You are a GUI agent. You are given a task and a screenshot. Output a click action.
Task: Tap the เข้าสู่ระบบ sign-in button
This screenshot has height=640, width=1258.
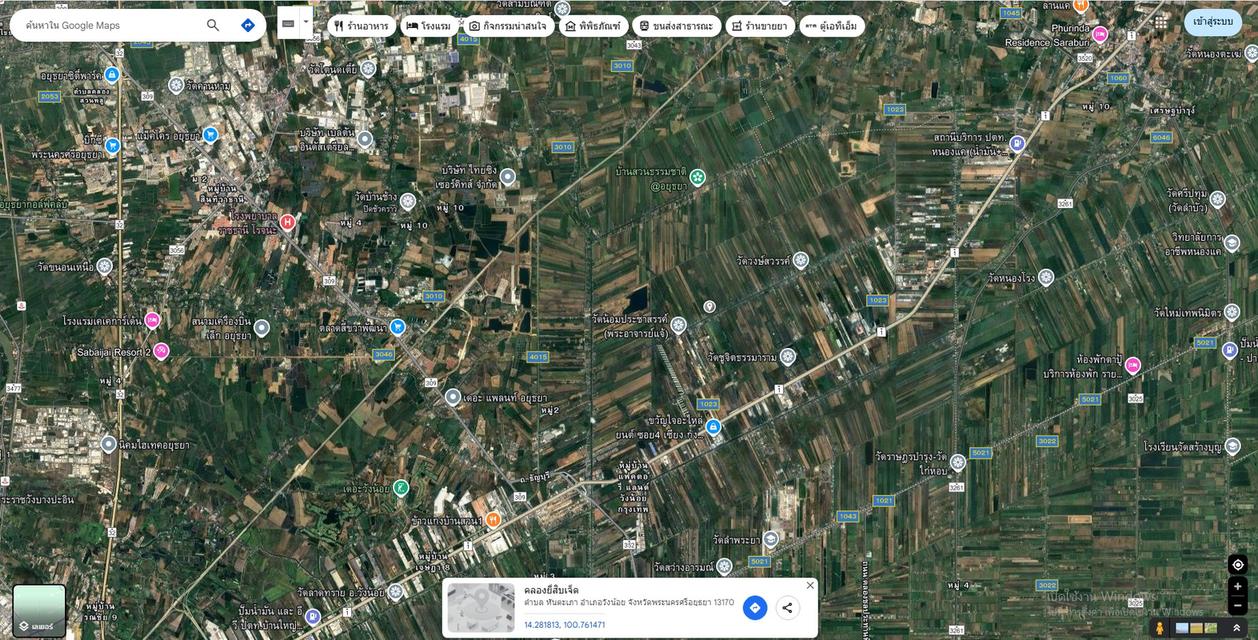coord(1212,22)
